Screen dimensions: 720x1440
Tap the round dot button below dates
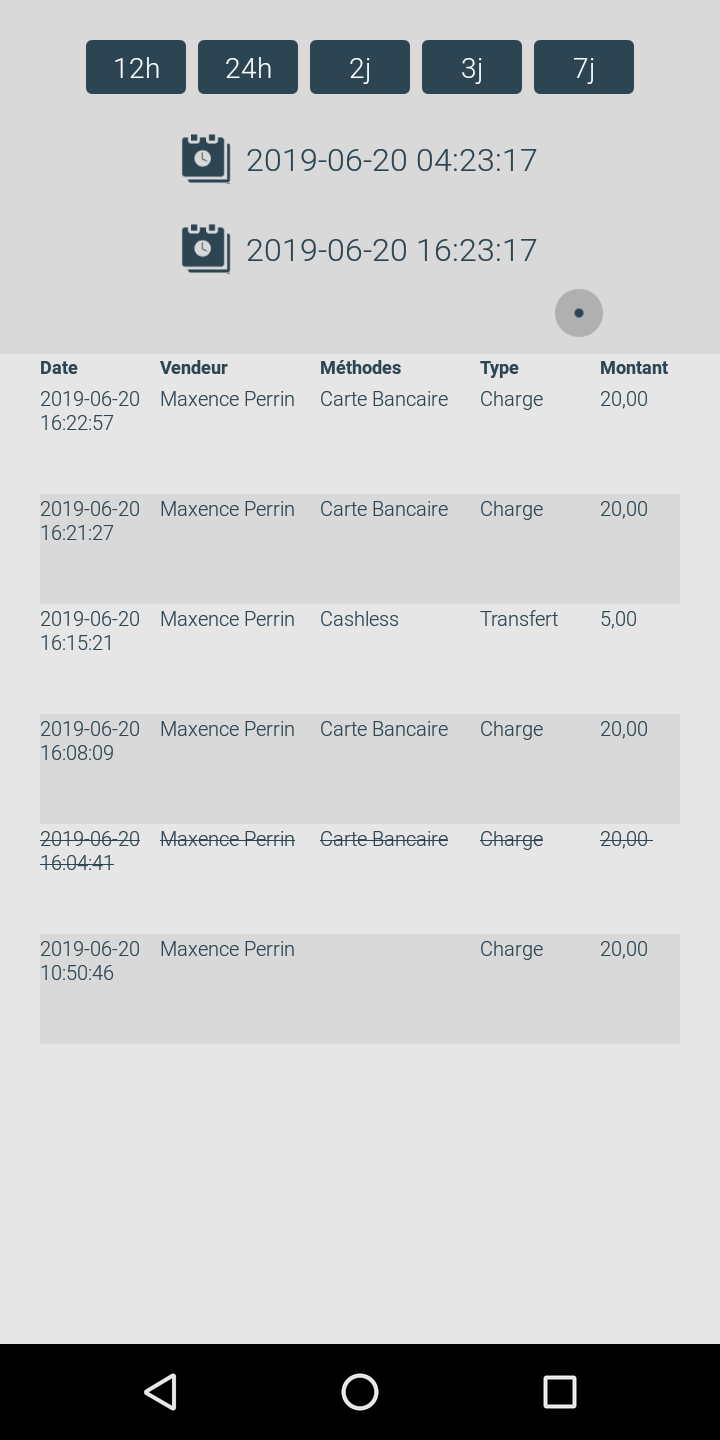coord(579,313)
